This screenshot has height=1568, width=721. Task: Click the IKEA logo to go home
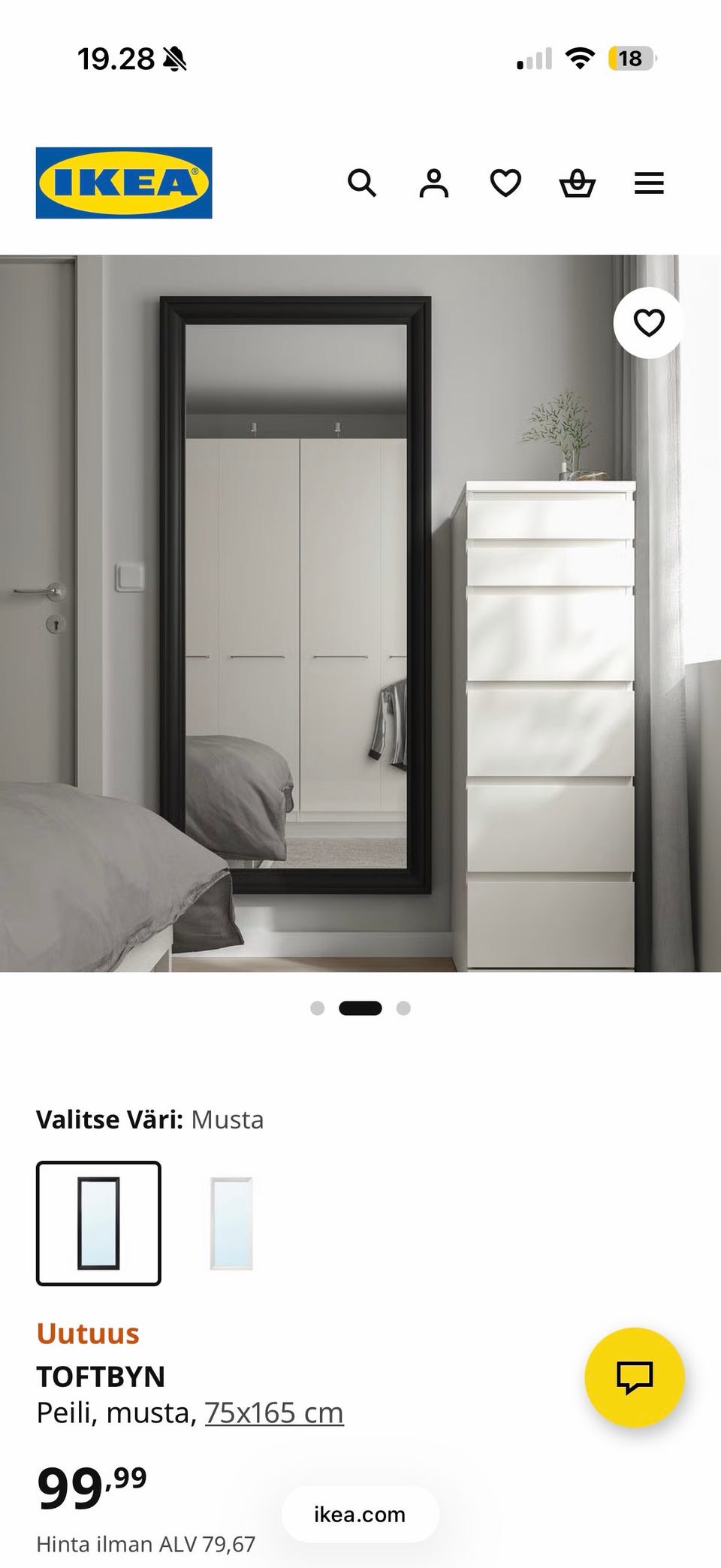coord(122,183)
